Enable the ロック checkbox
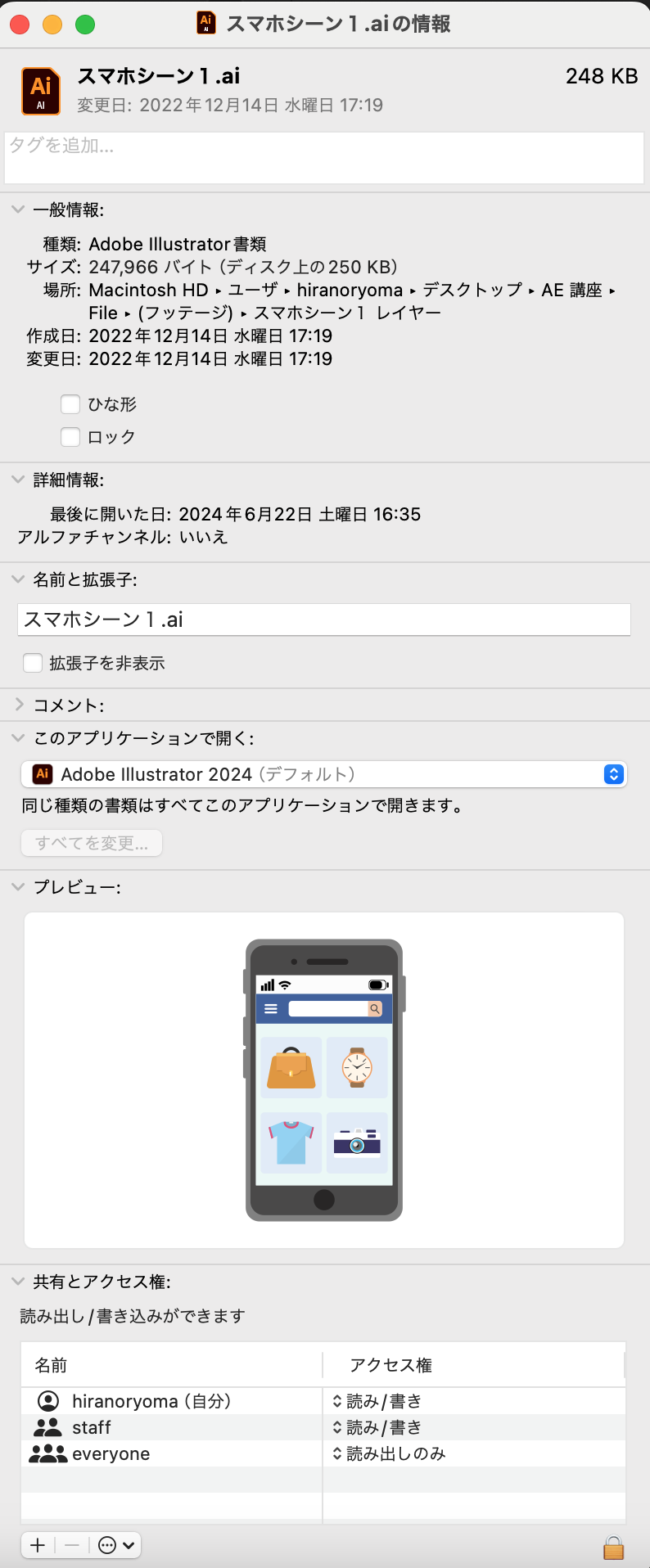Screen dimensions: 650x1568 tap(70, 436)
